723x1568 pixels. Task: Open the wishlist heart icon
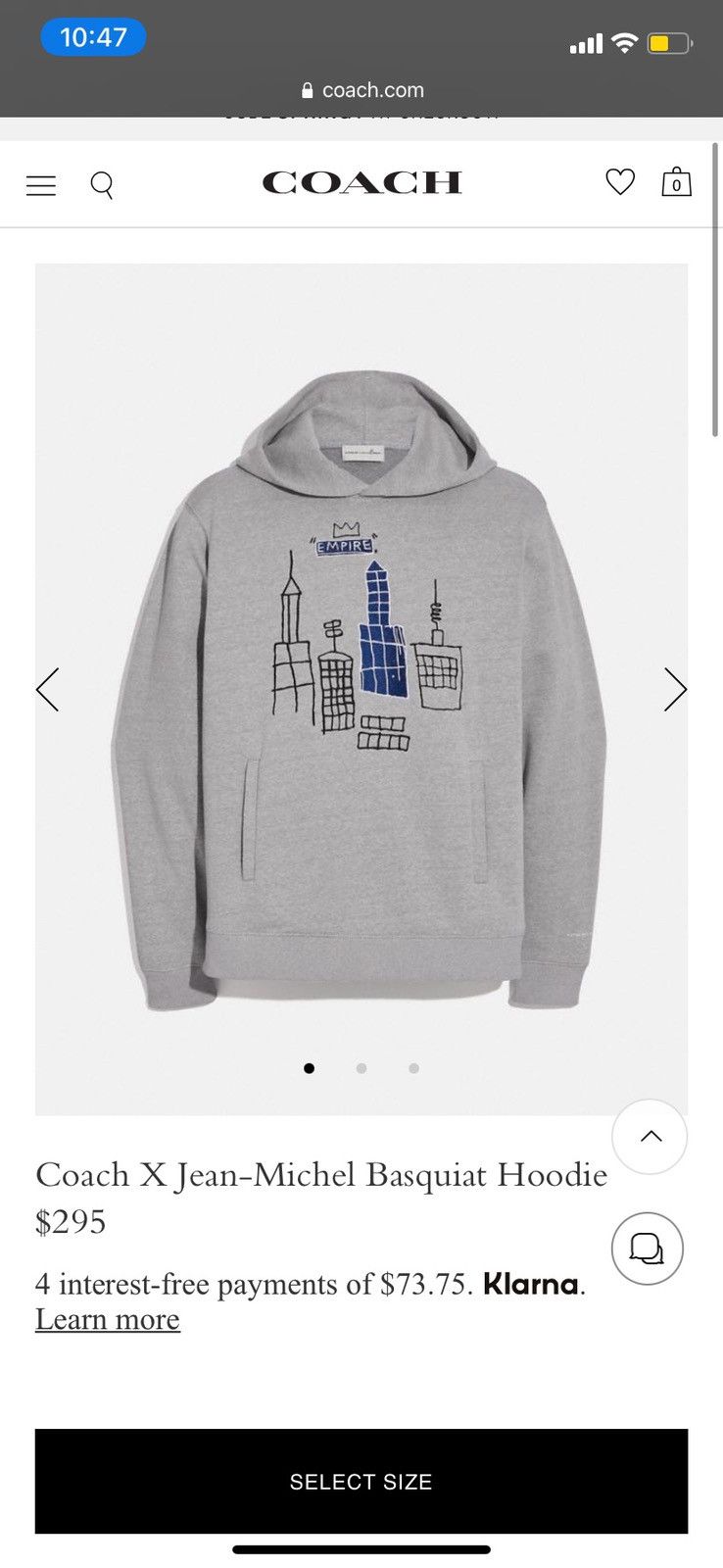coord(620,182)
